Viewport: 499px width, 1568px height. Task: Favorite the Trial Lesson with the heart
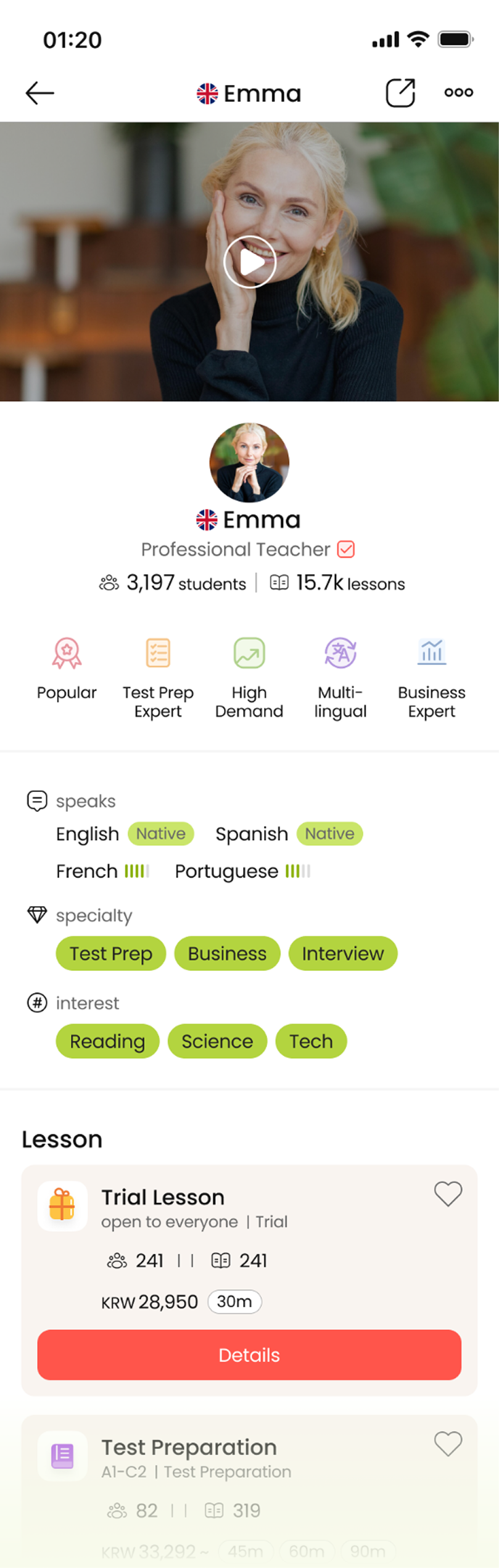[448, 1194]
